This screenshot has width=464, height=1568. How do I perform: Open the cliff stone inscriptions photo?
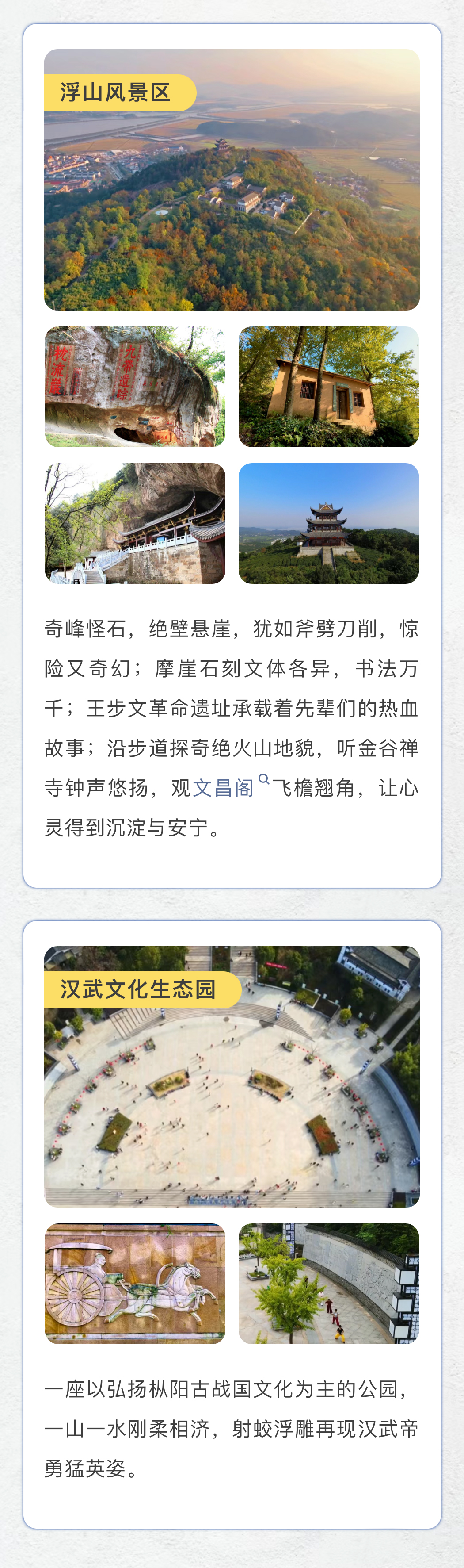click(x=135, y=387)
